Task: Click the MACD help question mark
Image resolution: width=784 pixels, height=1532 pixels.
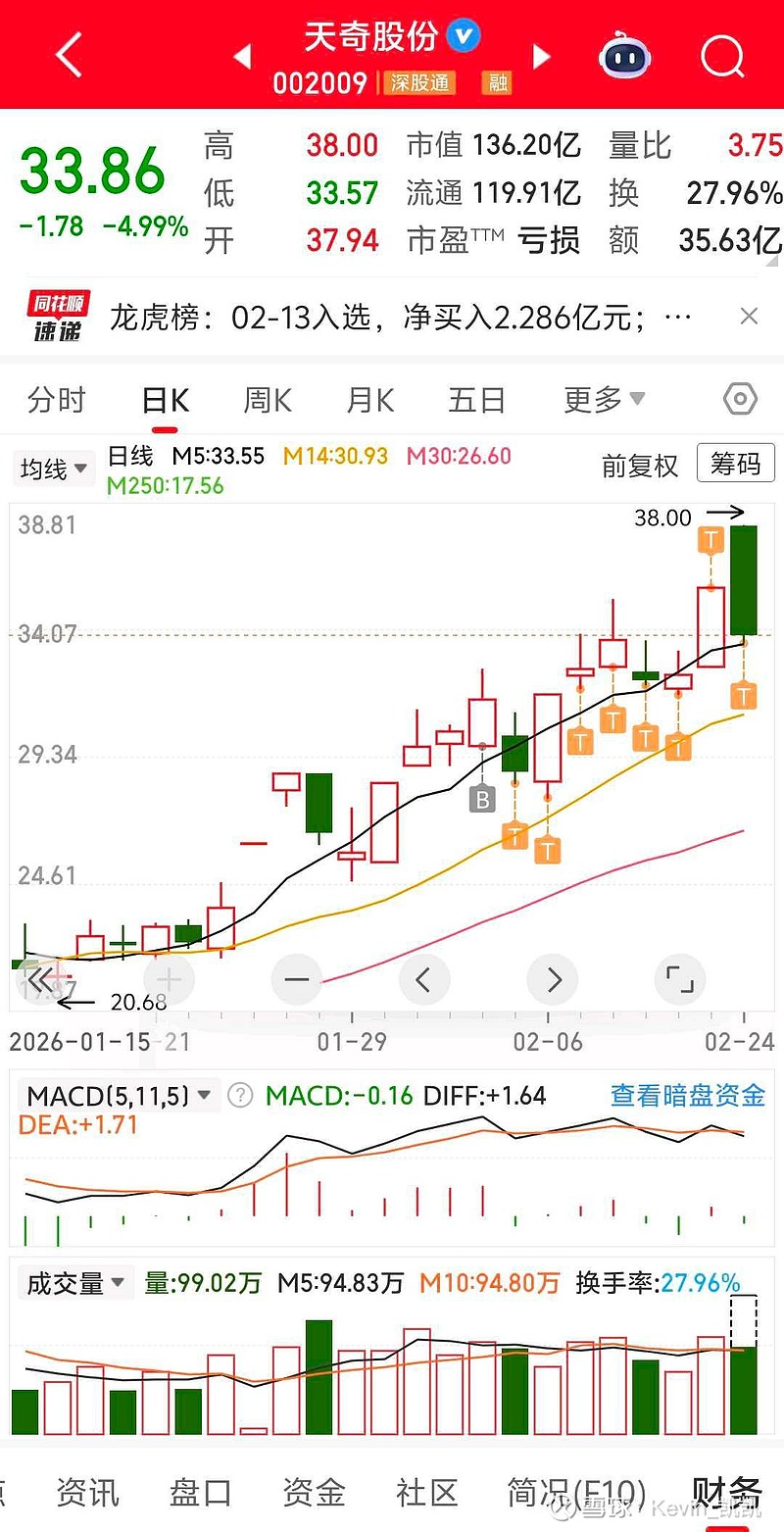Action: pyautogui.click(x=240, y=1096)
